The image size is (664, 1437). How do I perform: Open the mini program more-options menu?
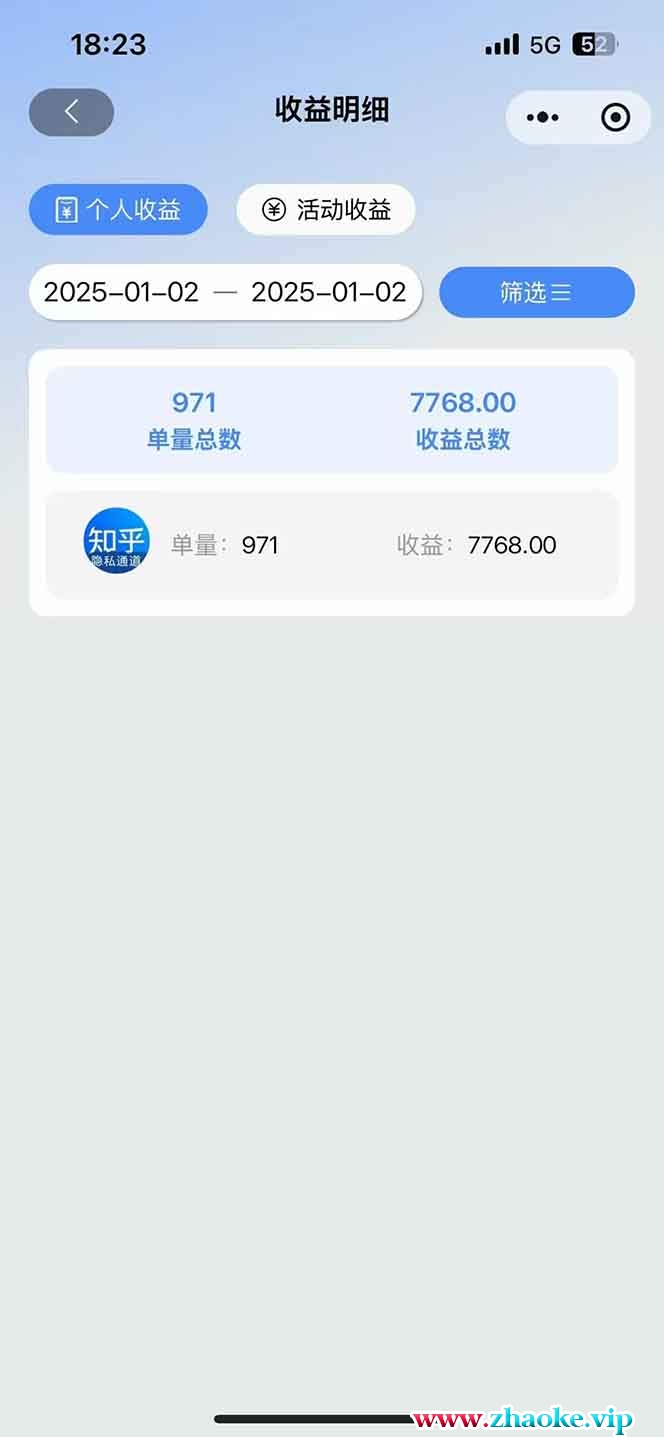coord(542,117)
